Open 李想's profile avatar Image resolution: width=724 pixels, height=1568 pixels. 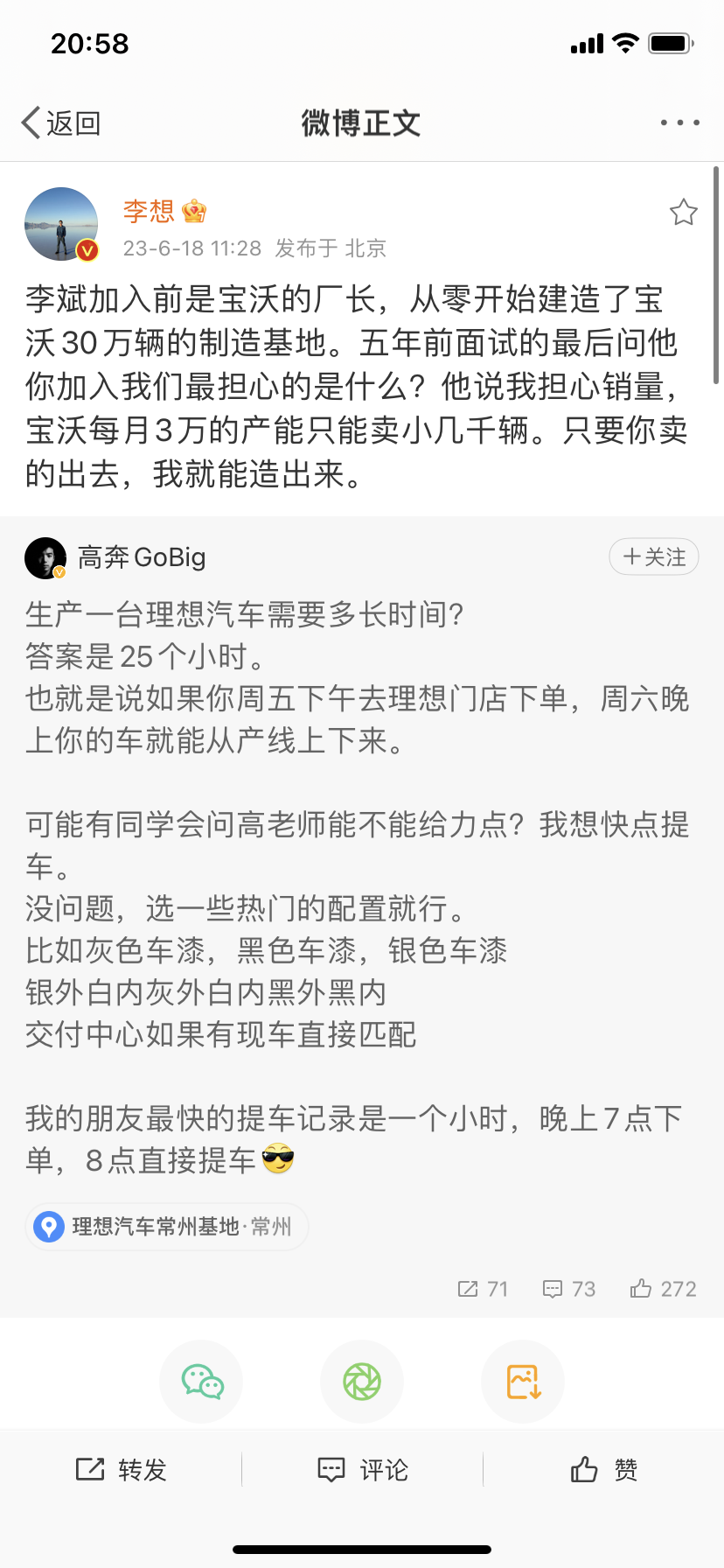[61, 224]
